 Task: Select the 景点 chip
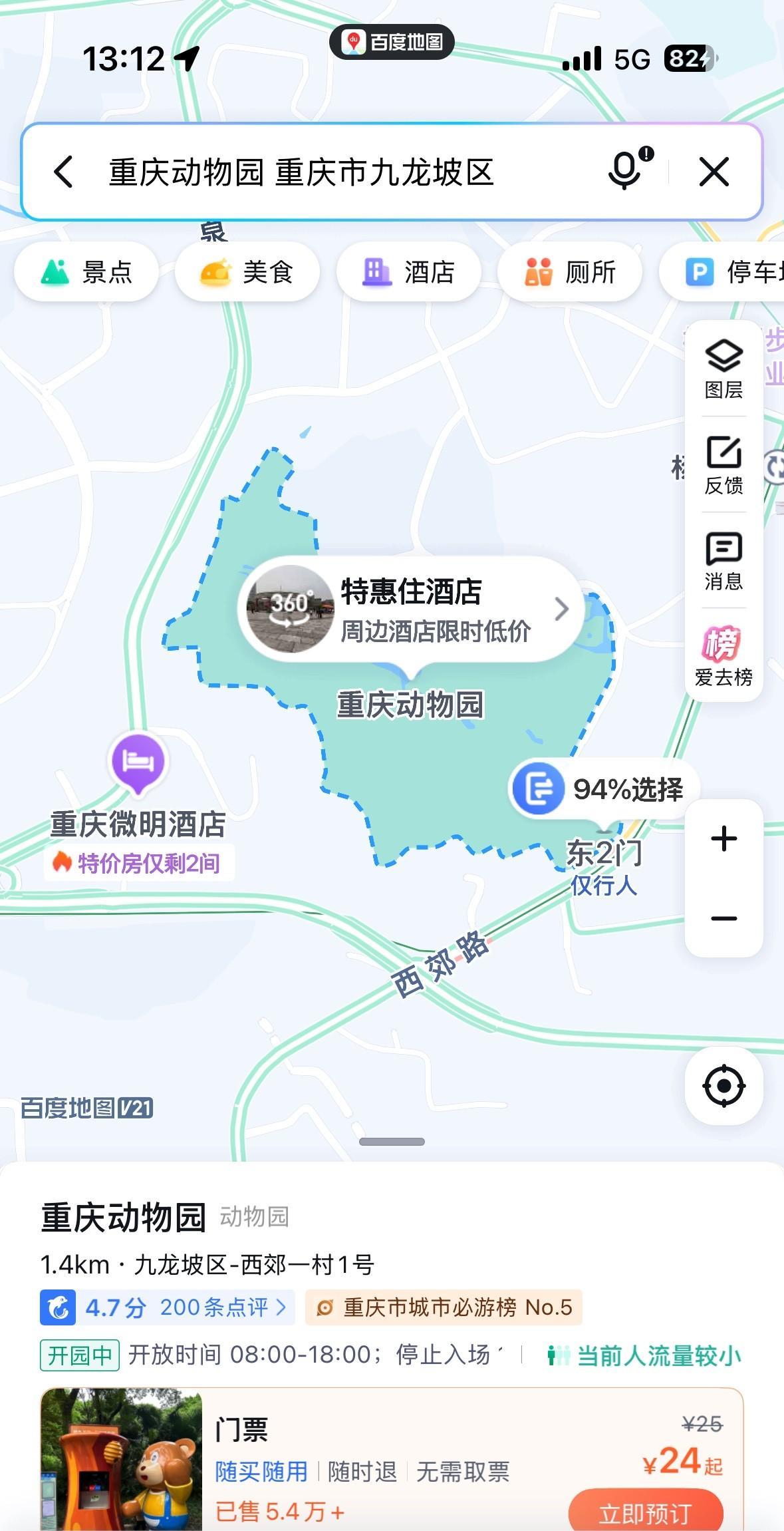coord(87,272)
